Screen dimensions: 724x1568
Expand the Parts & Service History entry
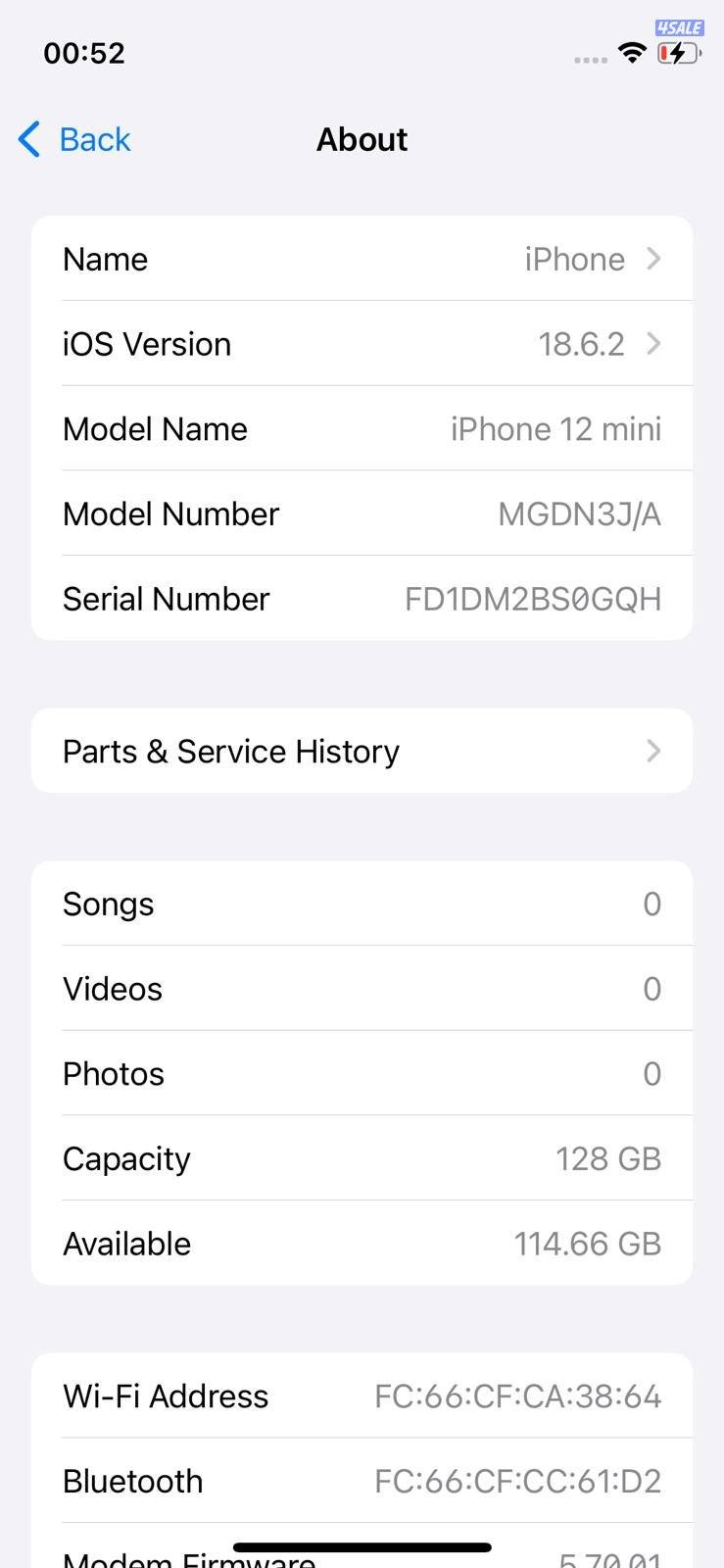pyautogui.click(x=653, y=751)
